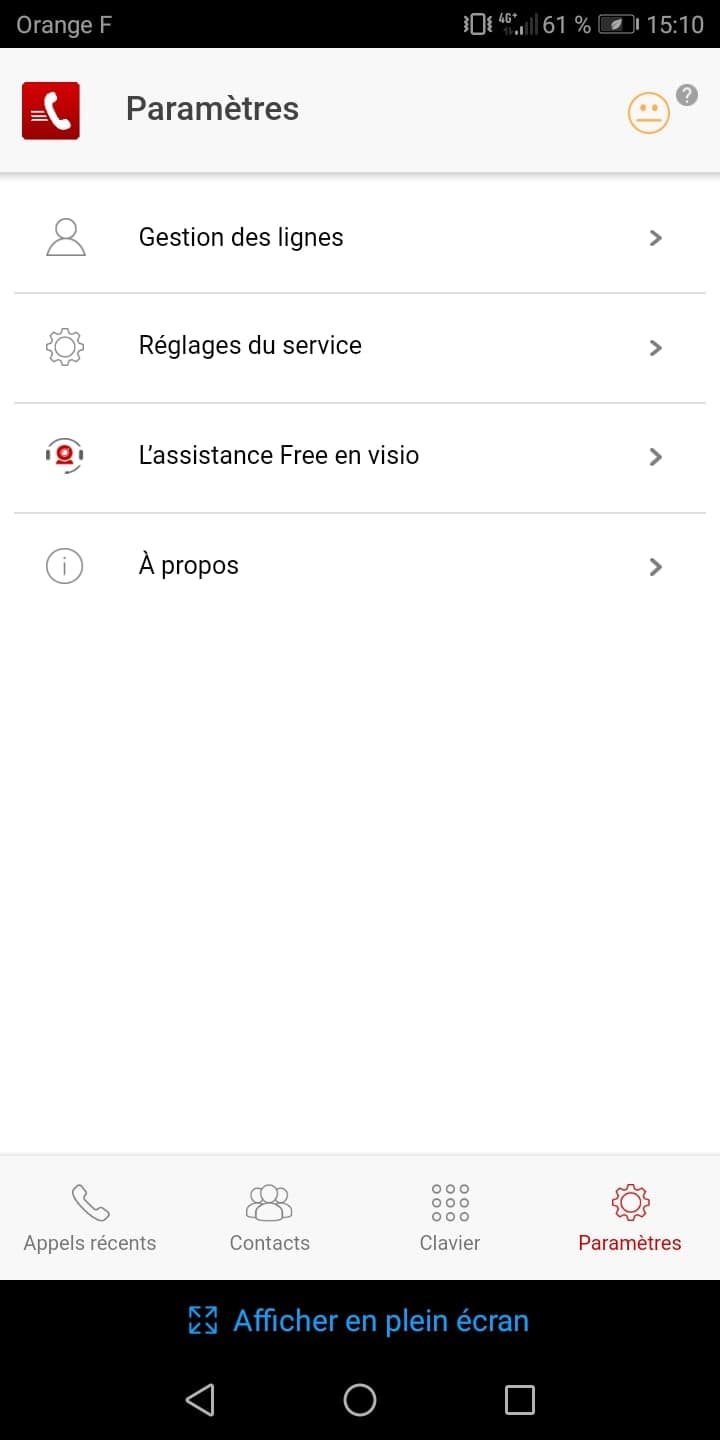Open the neutral face status icon
Viewport: 720px width, 1440px height.
648,113
